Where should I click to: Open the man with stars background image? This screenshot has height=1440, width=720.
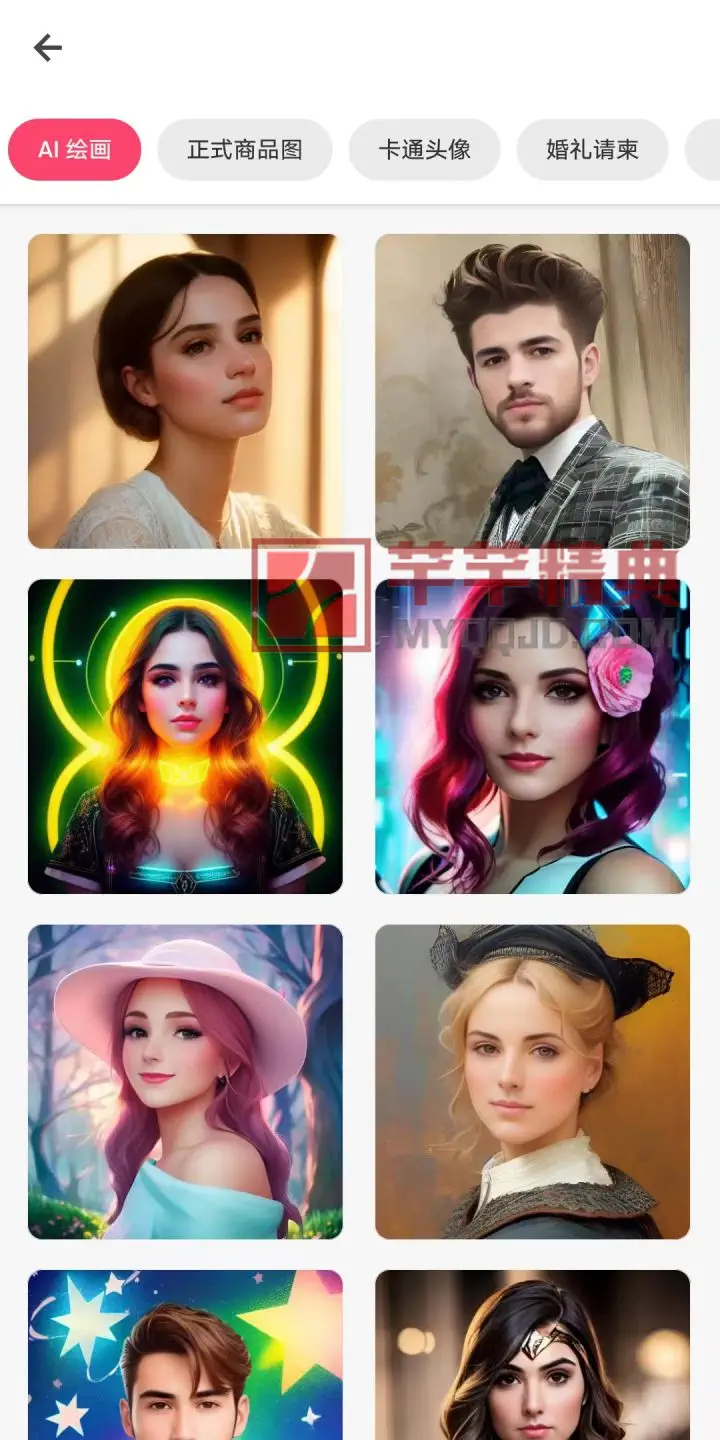185,1355
